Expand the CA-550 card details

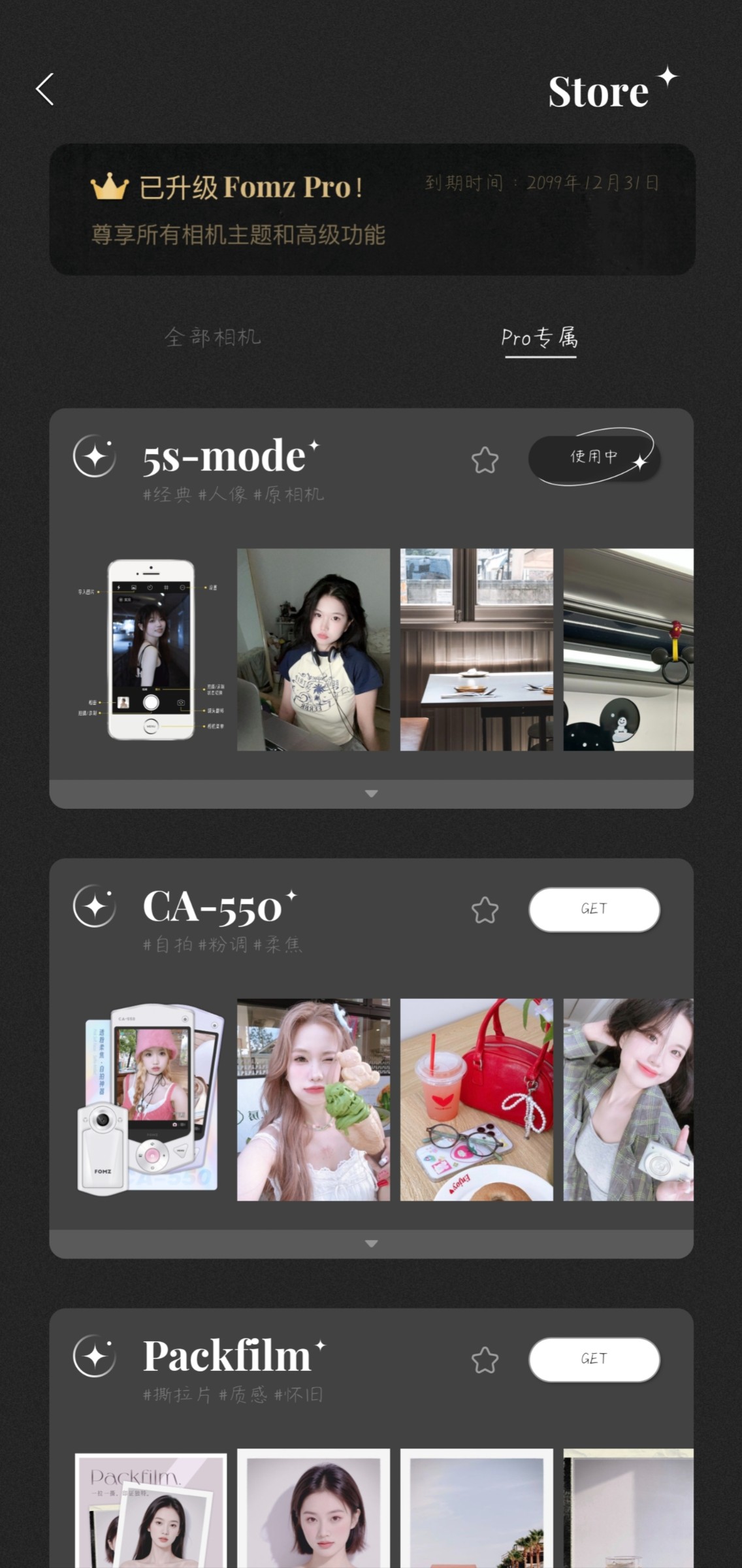tap(371, 1244)
